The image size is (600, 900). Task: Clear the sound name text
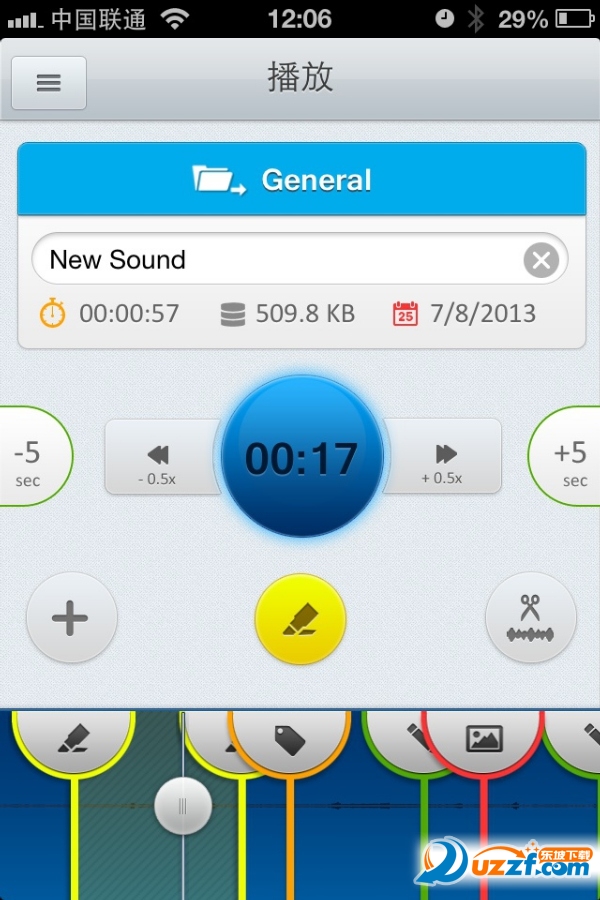click(x=541, y=261)
